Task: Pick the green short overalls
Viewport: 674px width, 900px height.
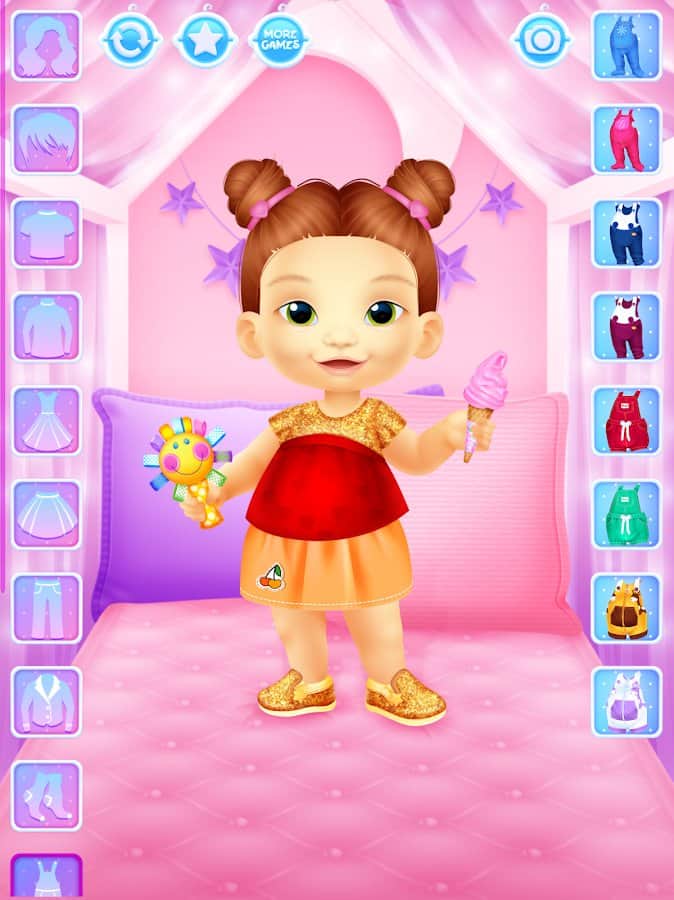Action: click(x=626, y=514)
